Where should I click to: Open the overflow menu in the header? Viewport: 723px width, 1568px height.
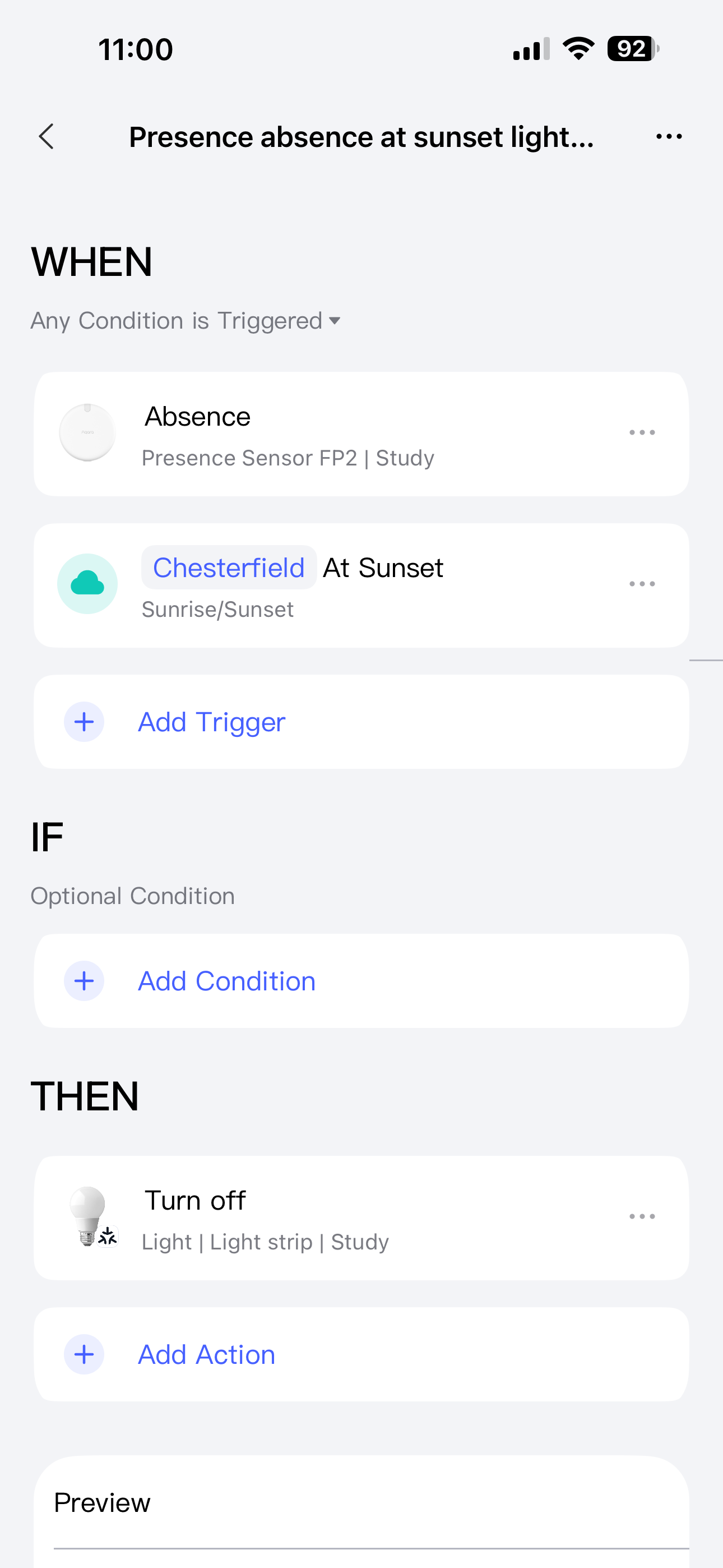click(x=669, y=136)
